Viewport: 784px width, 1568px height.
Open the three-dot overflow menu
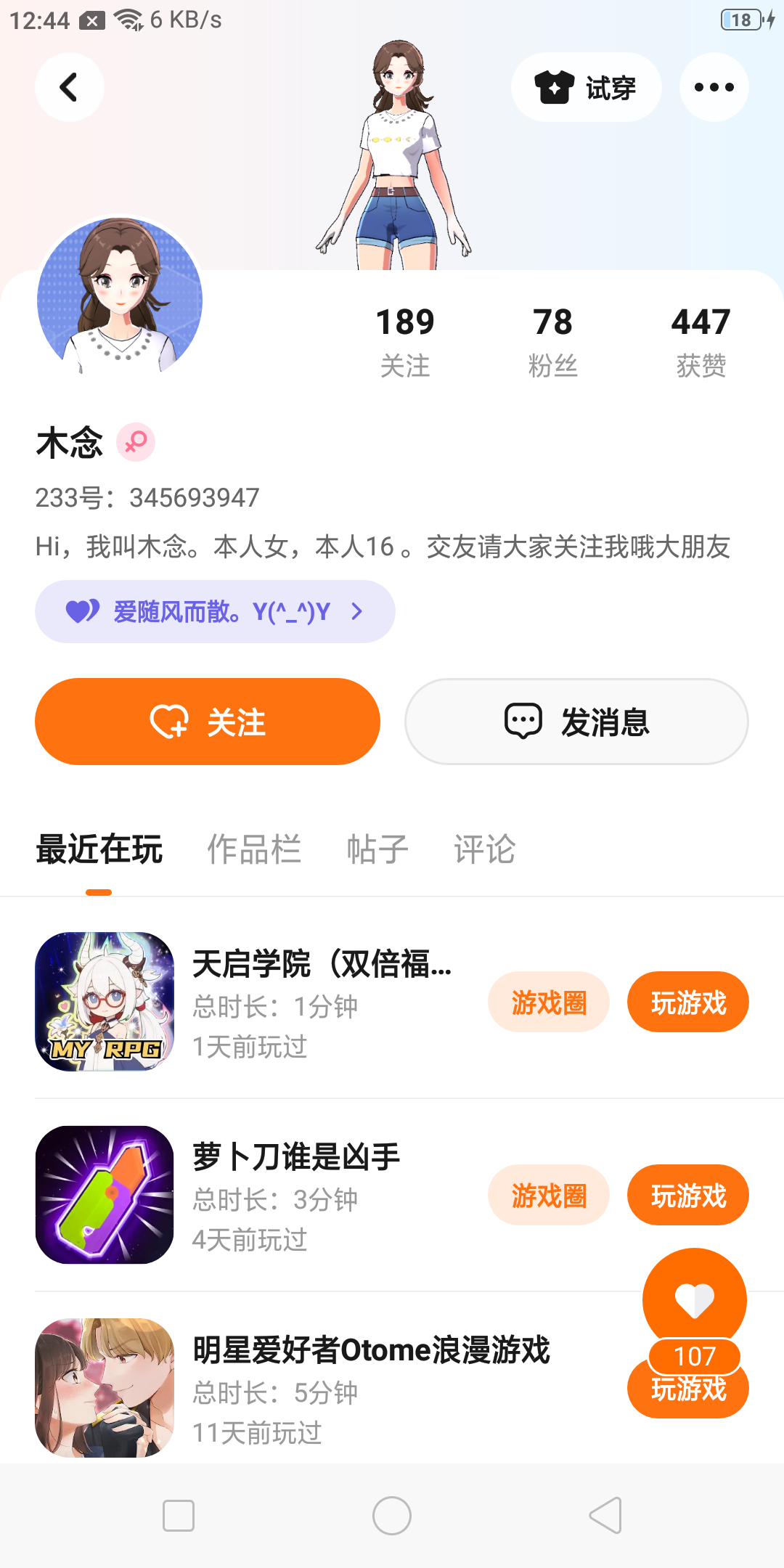(x=714, y=87)
